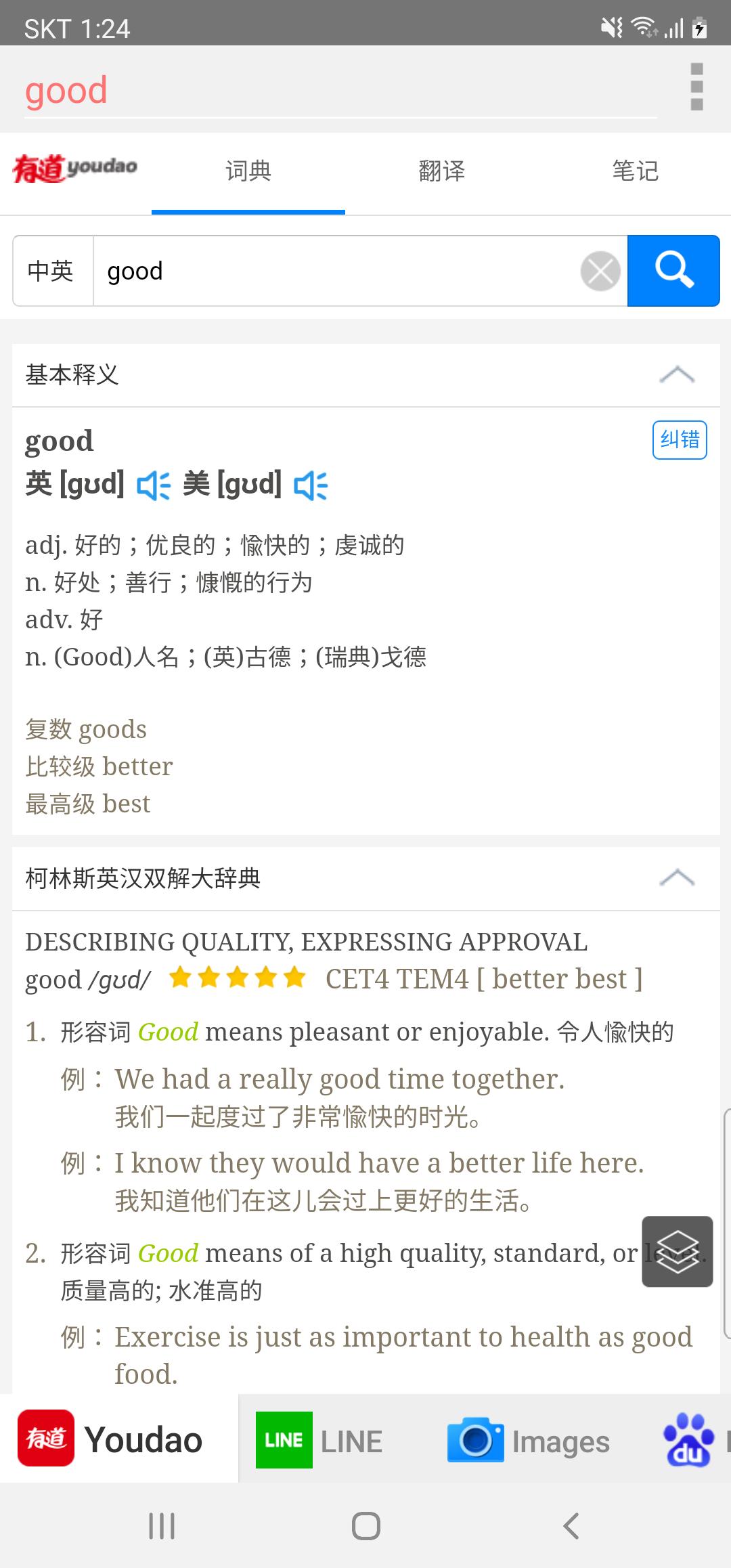The height and width of the screenshot is (1568, 731).
Task: Tap the floating layers button
Action: point(677,1251)
